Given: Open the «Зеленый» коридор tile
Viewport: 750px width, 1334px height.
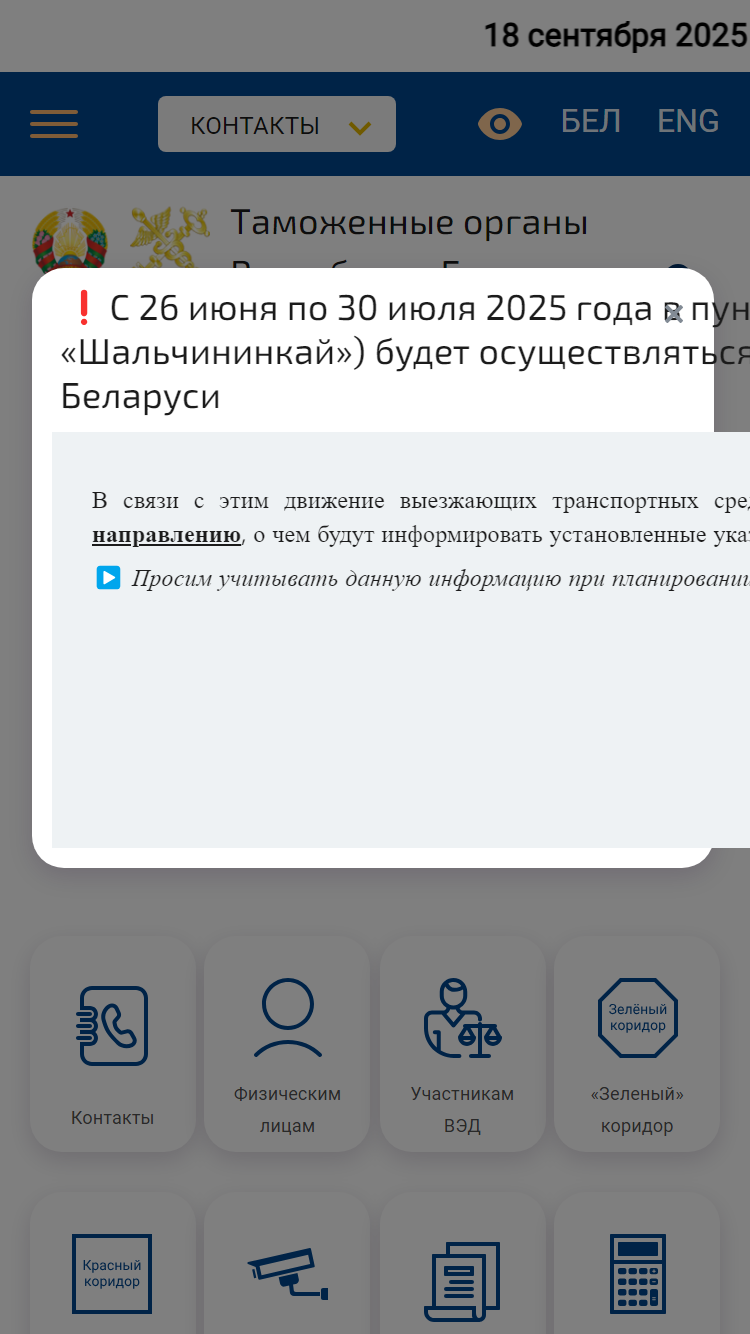Looking at the screenshot, I should click(637, 1044).
